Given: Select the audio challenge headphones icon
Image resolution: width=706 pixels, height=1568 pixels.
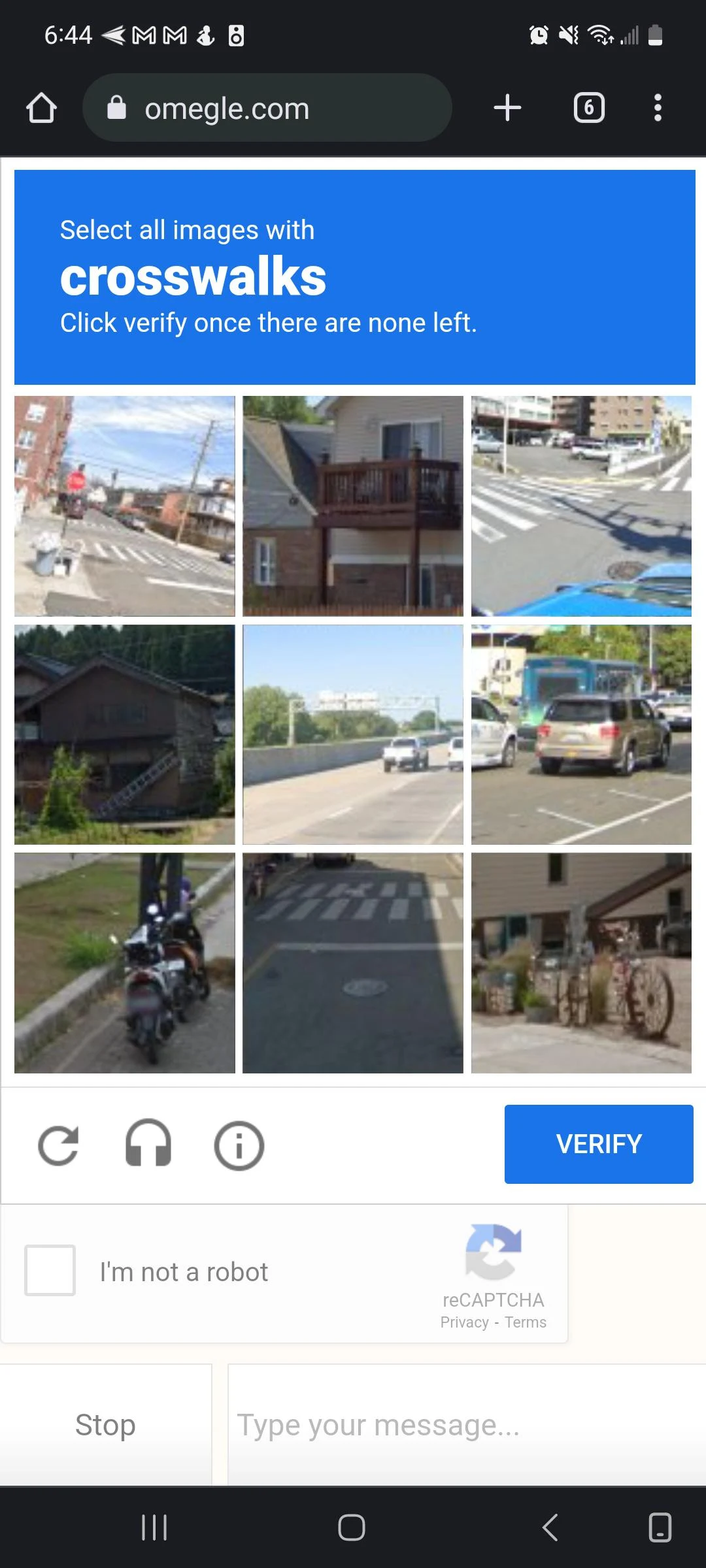Looking at the screenshot, I should click(x=148, y=1144).
